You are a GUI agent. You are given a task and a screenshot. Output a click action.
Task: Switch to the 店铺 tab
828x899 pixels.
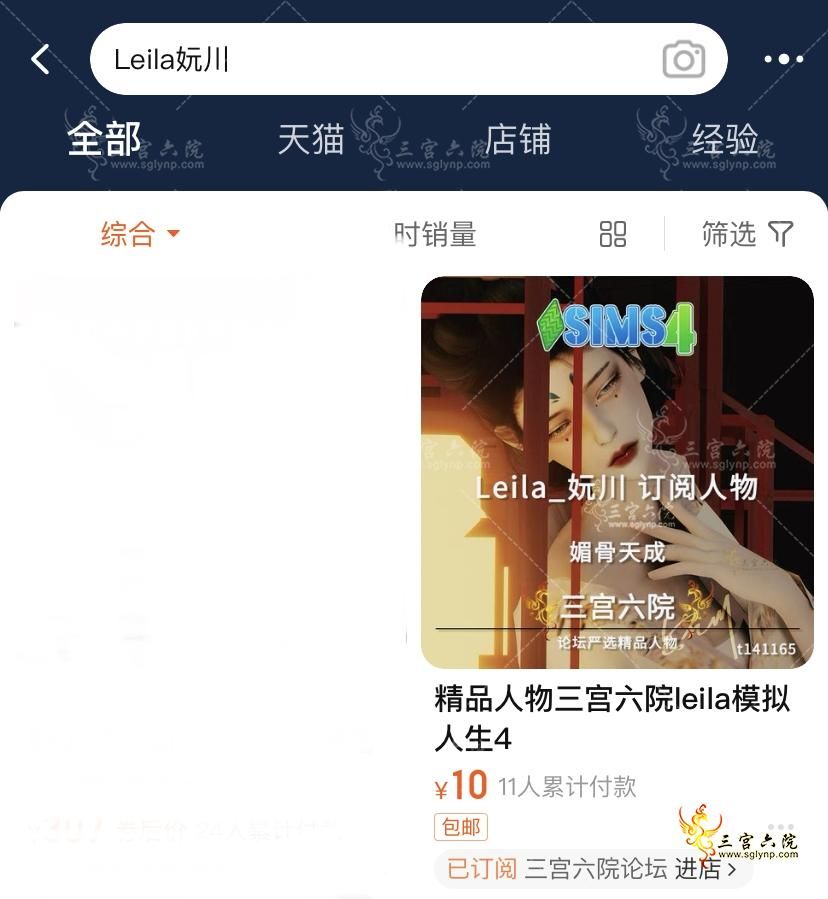518,139
